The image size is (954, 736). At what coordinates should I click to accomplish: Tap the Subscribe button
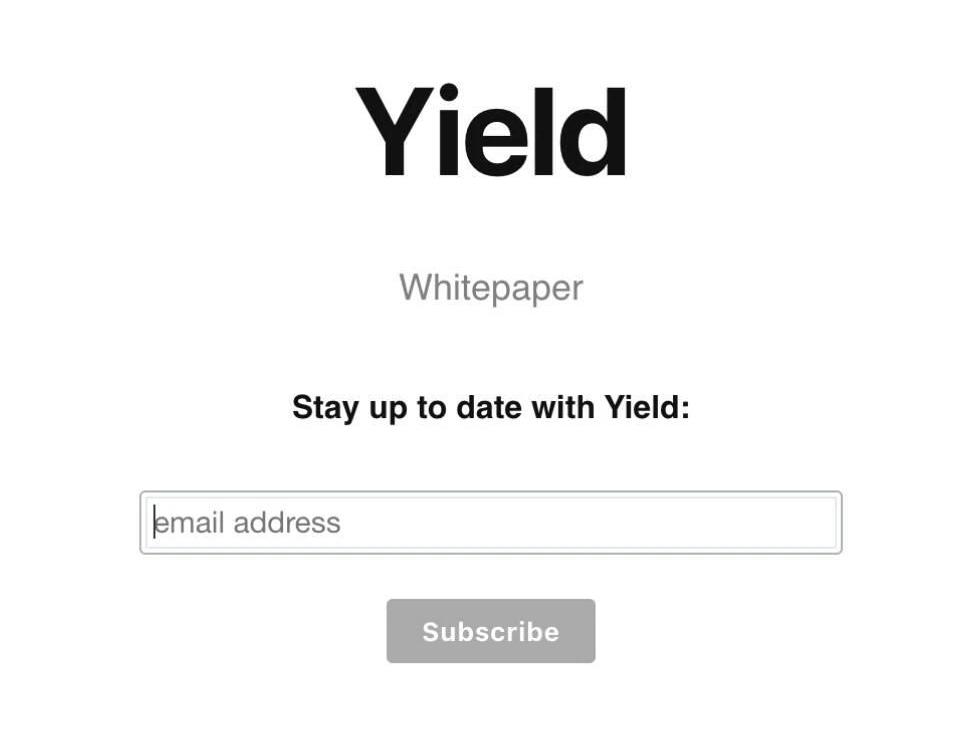click(x=490, y=631)
